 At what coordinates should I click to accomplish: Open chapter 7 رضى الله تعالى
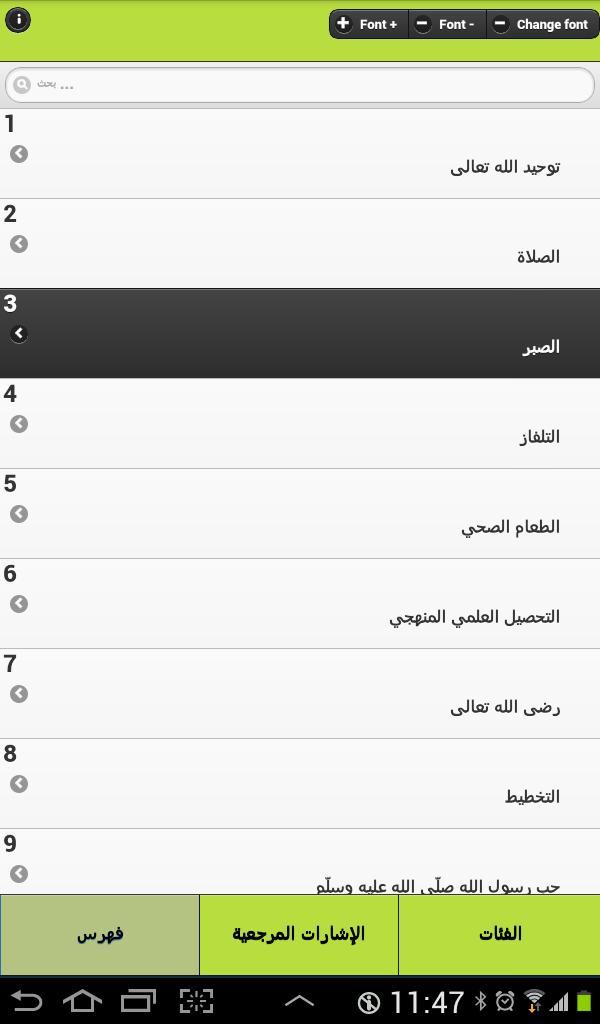coord(300,694)
